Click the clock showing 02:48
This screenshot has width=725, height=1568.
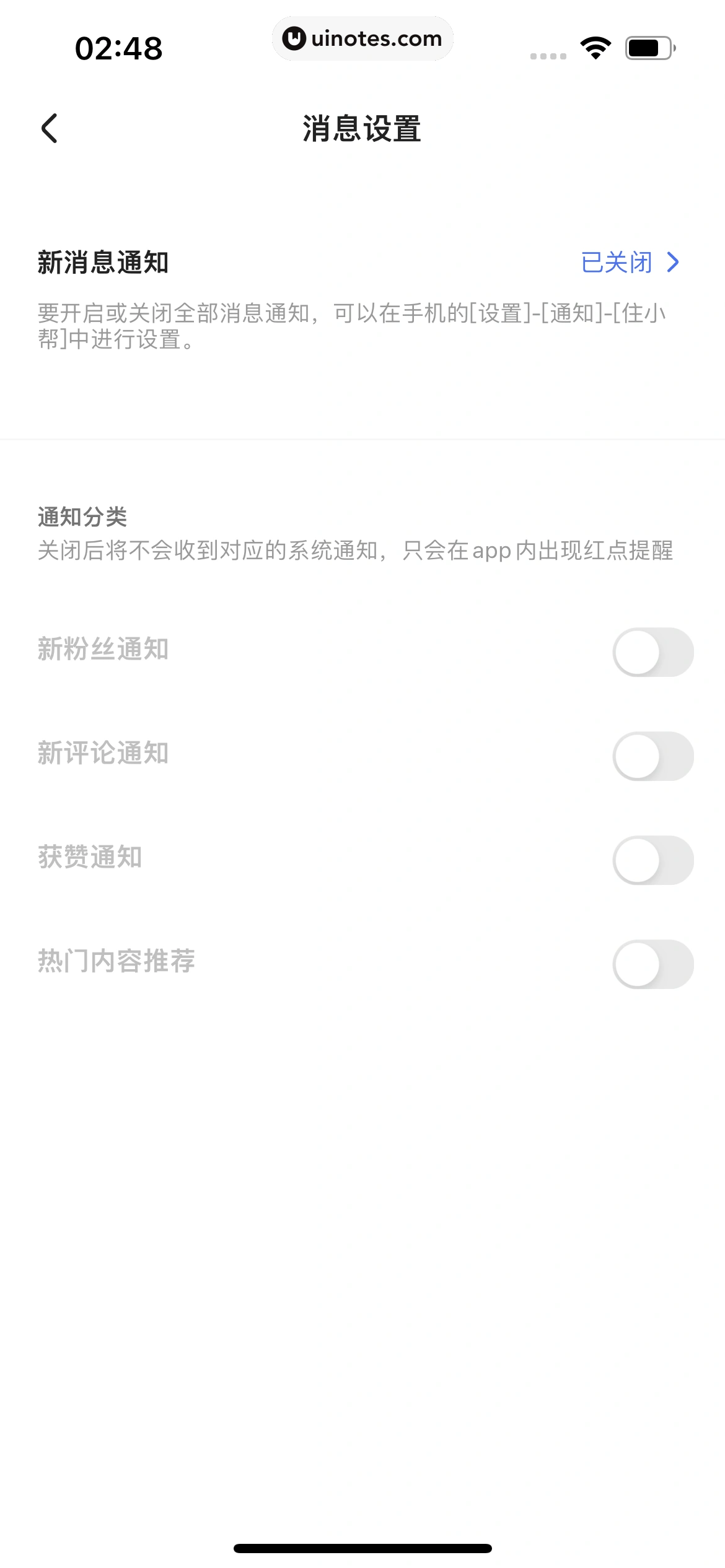(120, 46)
